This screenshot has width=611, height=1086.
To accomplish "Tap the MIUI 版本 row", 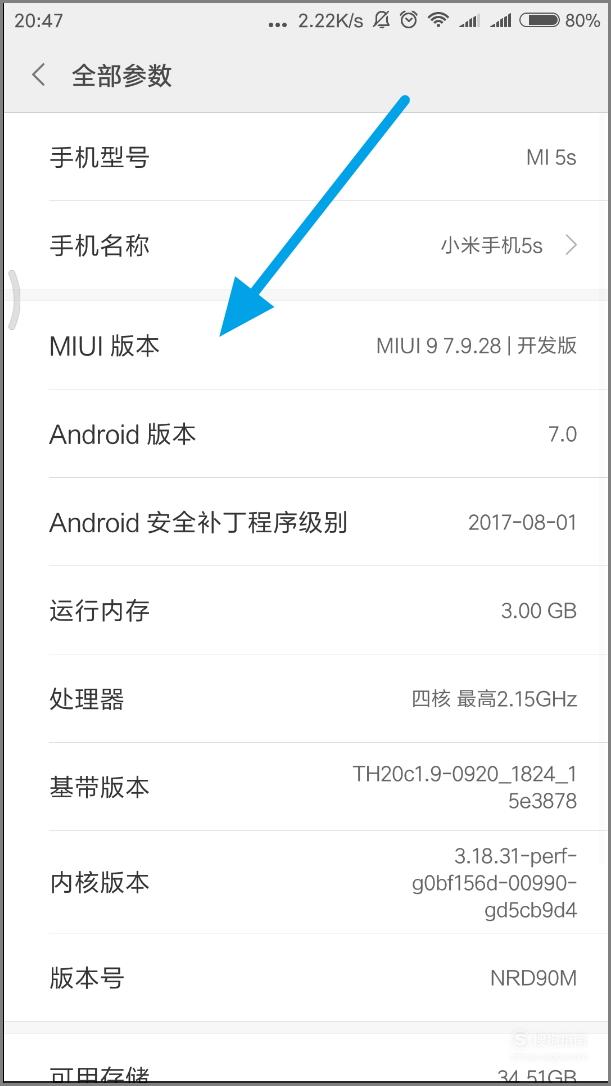I will pyautogui.click(x=306, y=345).
